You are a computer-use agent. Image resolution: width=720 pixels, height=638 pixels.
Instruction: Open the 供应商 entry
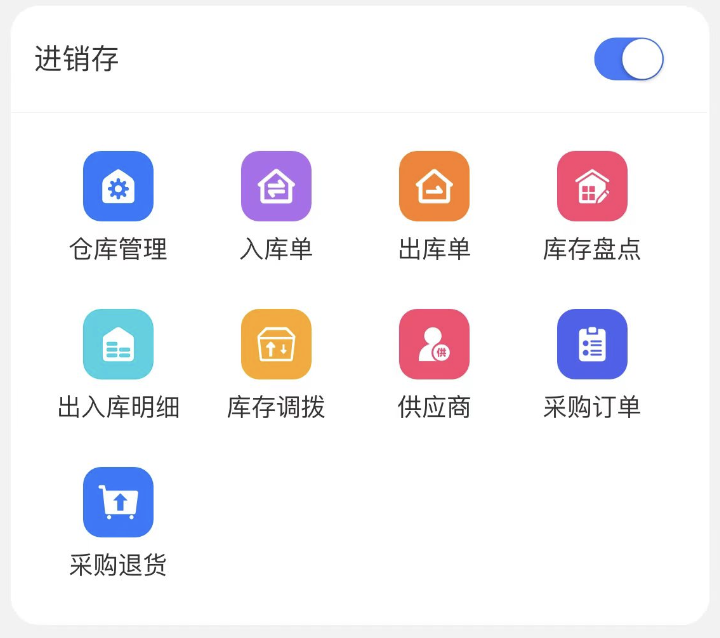434,344
